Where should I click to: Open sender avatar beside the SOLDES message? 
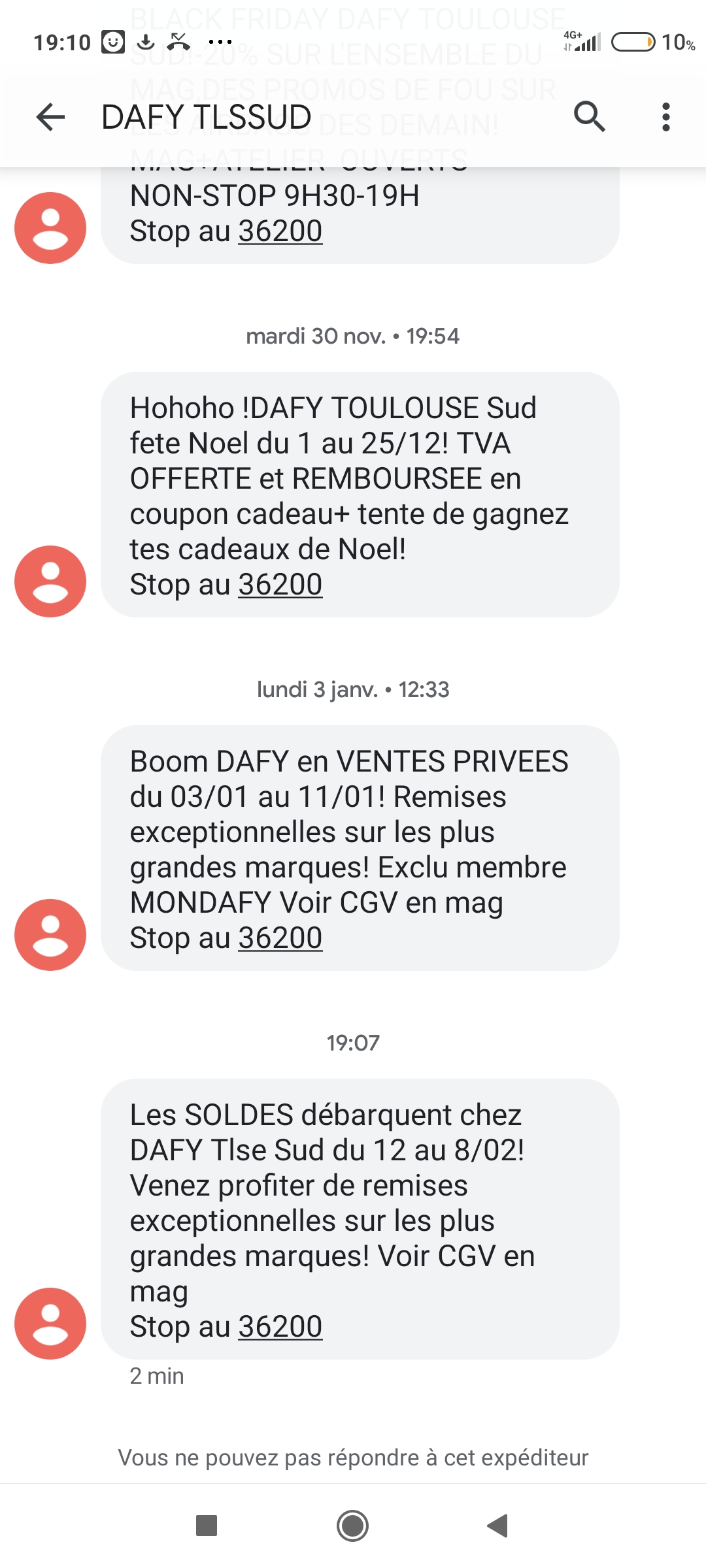(50, 1324)
